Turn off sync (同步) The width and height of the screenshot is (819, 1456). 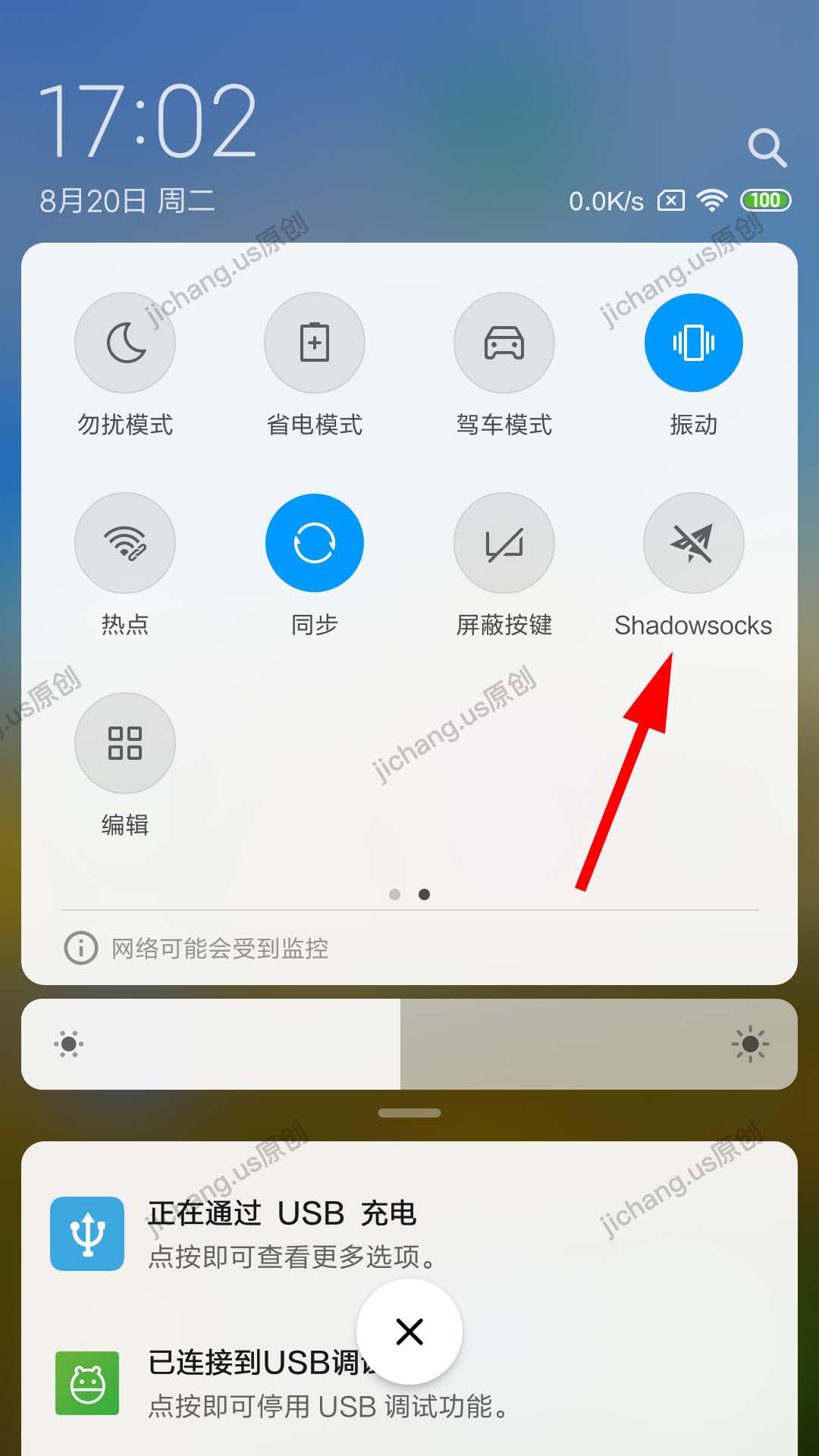pyautogui.click(x=315, y=543)
